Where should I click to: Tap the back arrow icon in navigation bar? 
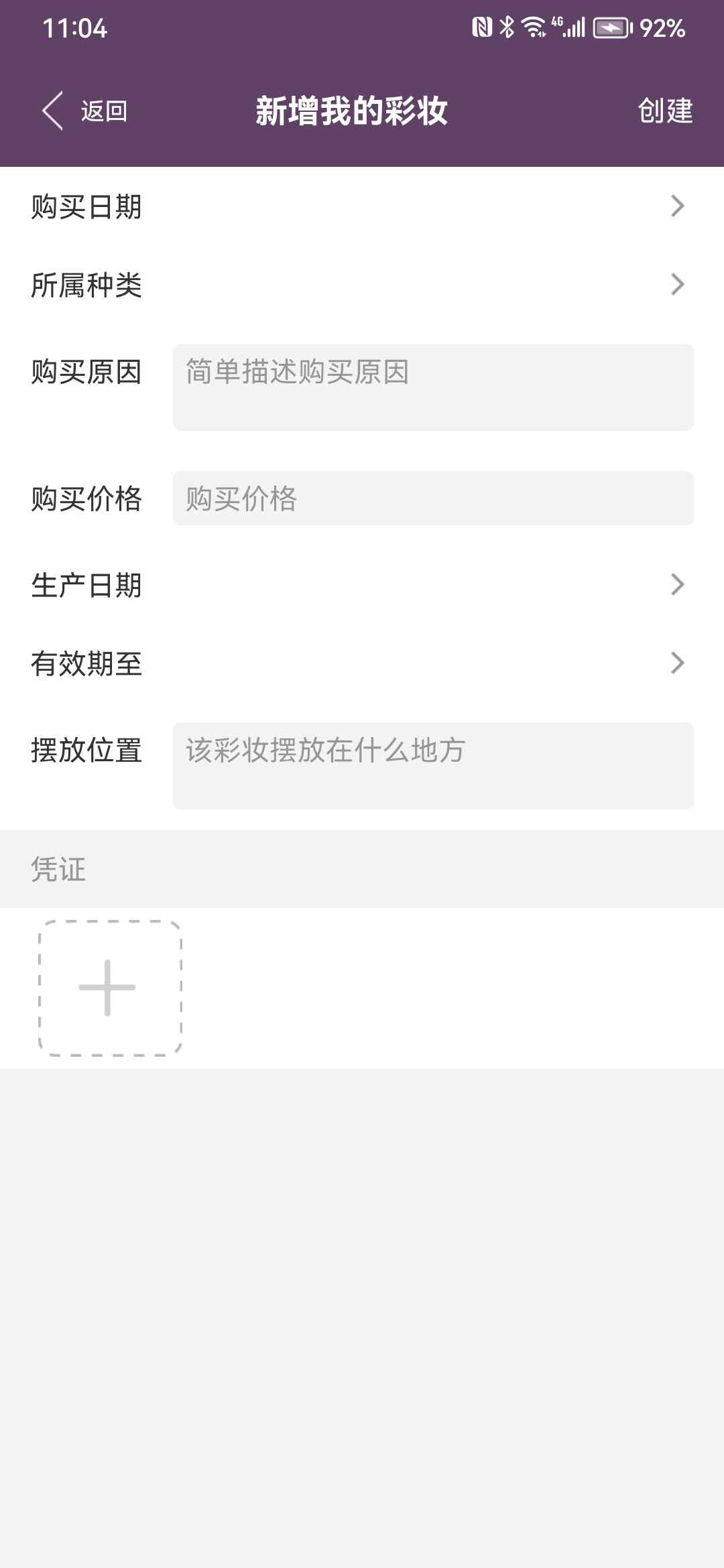coord(52,111)
